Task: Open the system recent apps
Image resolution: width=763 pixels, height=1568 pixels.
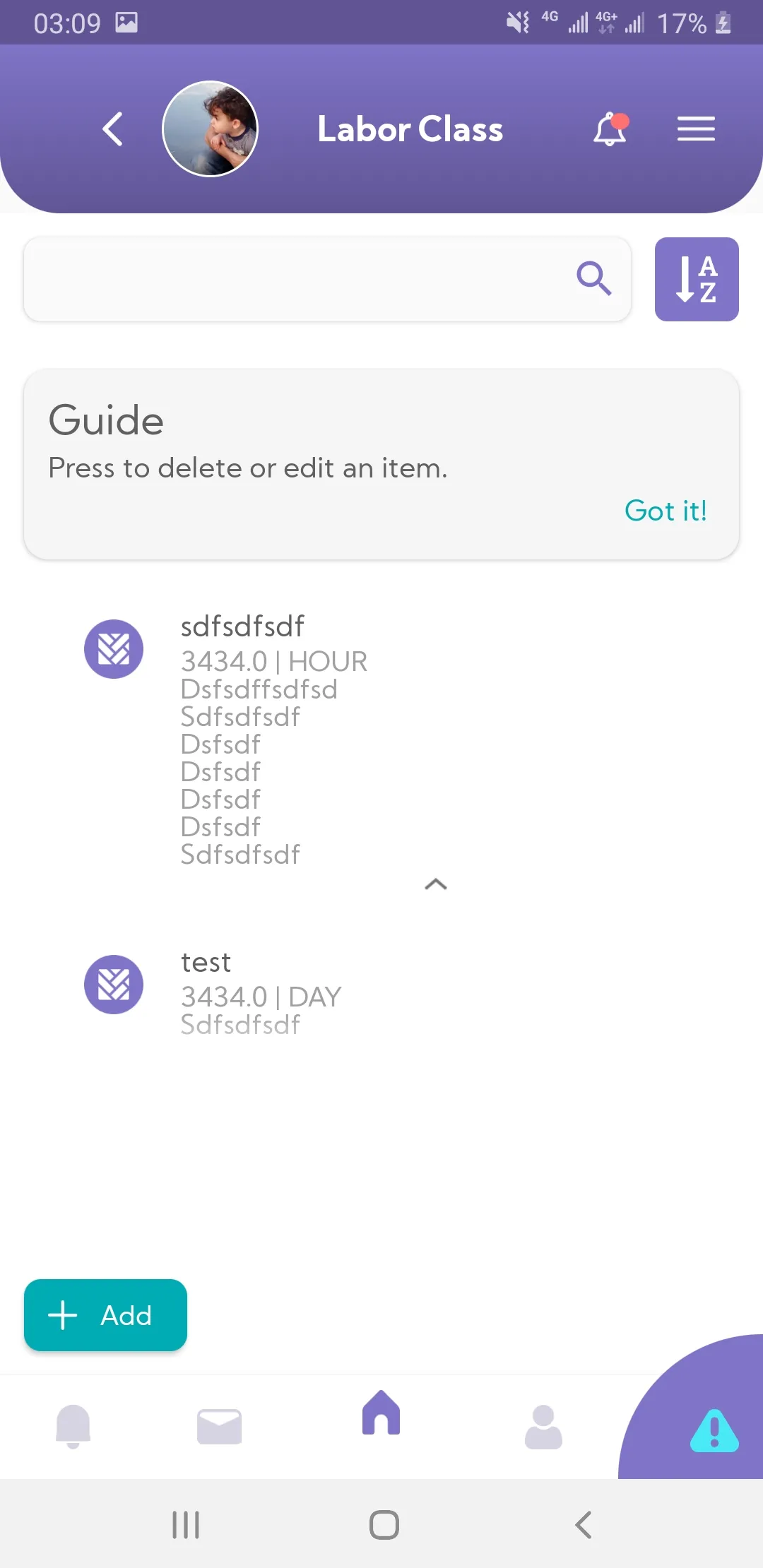Action: point(186,1525)
